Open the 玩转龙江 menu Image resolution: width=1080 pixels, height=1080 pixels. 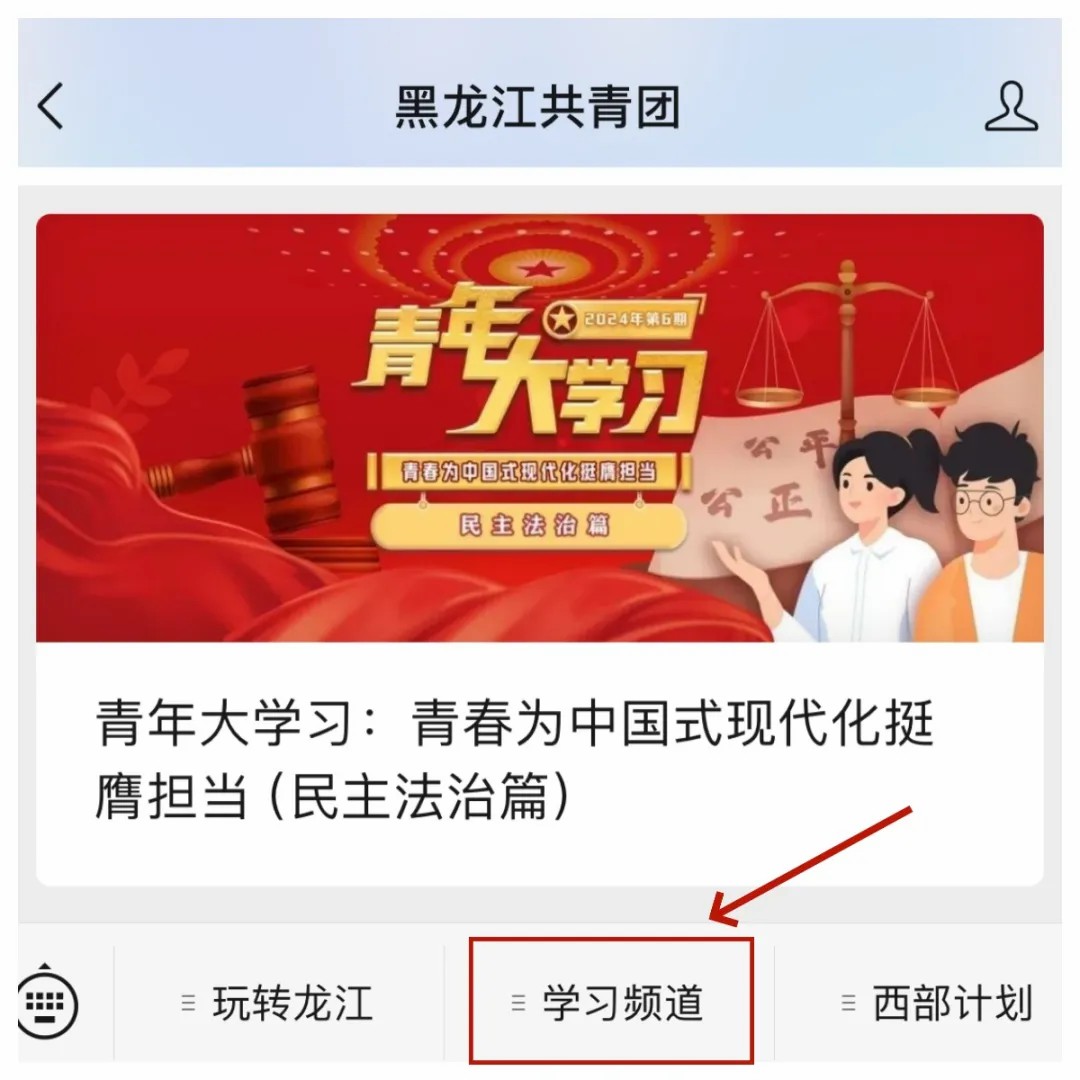click(279, 1003)
